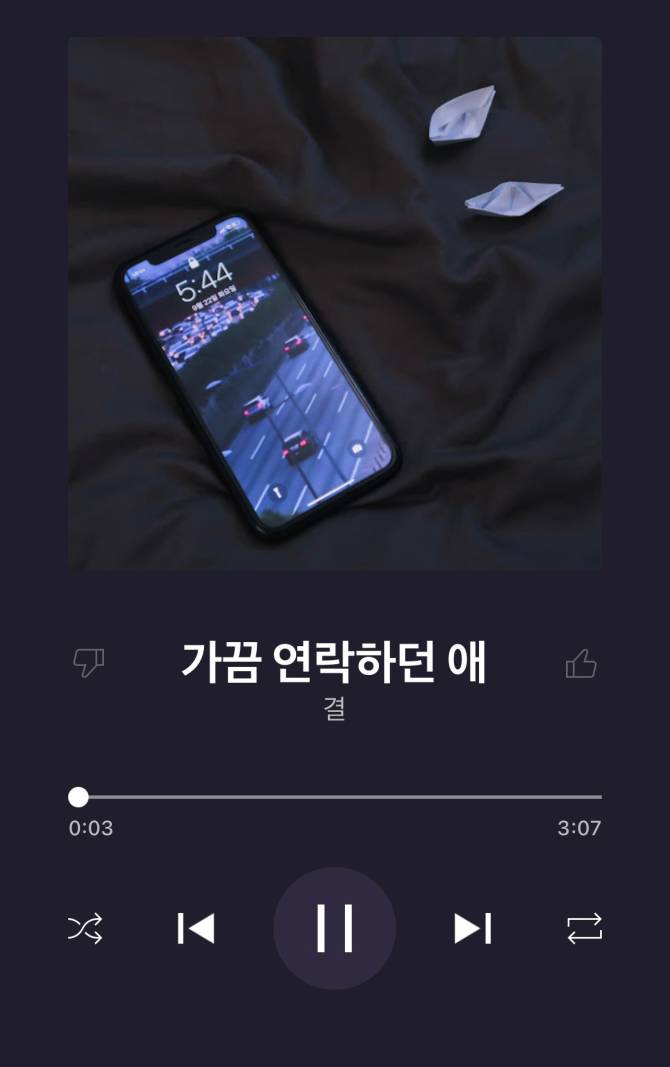Like the song with thumbs up

coord(581,663)
